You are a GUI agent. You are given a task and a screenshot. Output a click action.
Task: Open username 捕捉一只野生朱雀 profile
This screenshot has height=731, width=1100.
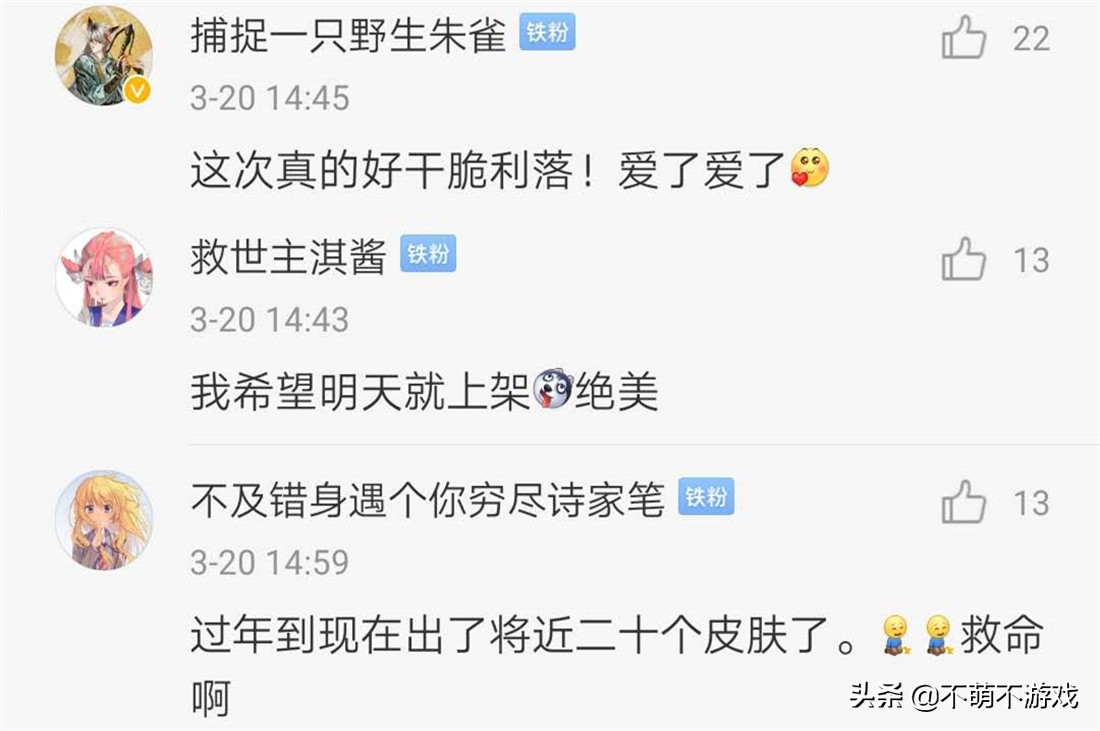click(x=349, y=36)
